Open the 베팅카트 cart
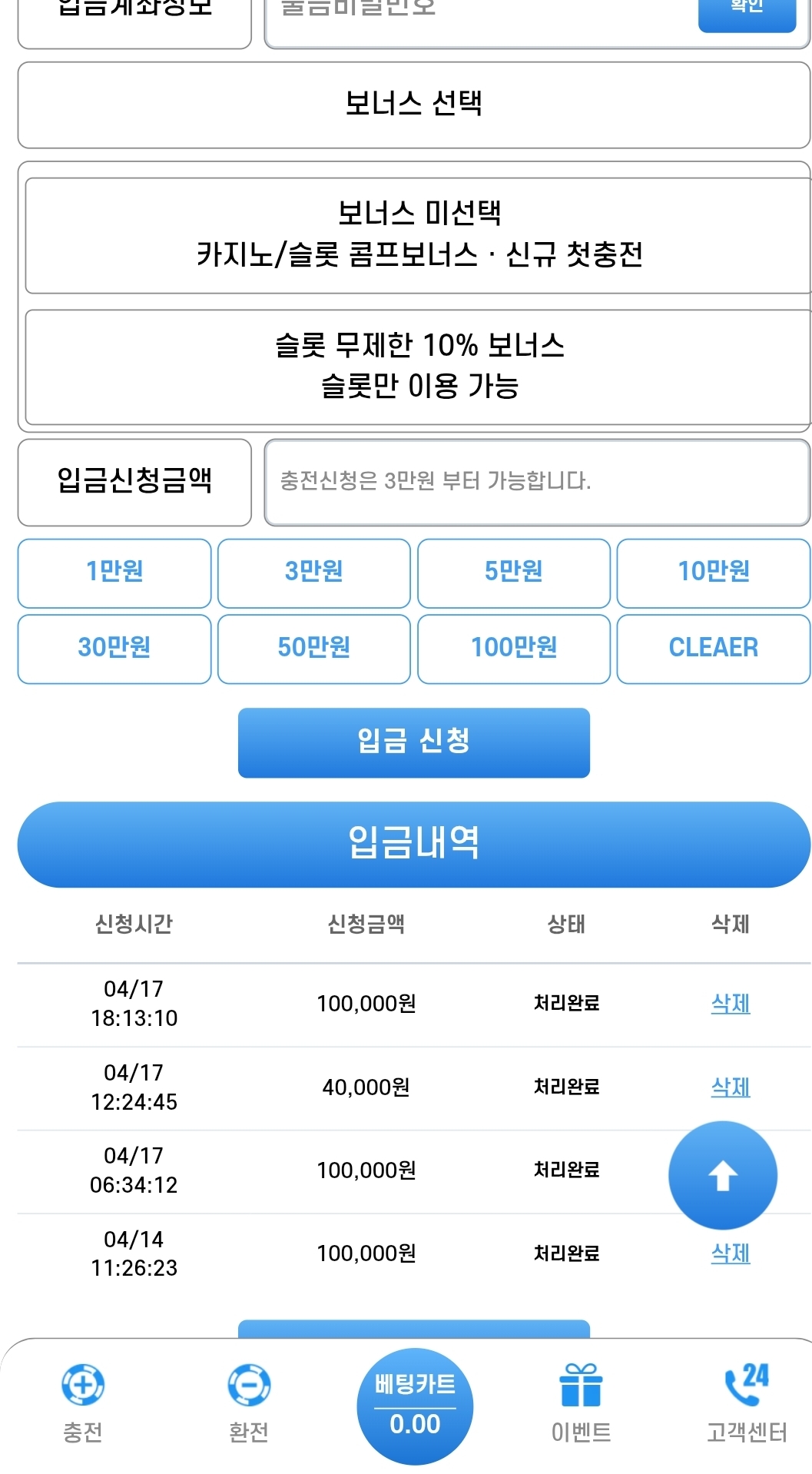Viewport: 812px width, 1474px height. [x=415, y=1406]
